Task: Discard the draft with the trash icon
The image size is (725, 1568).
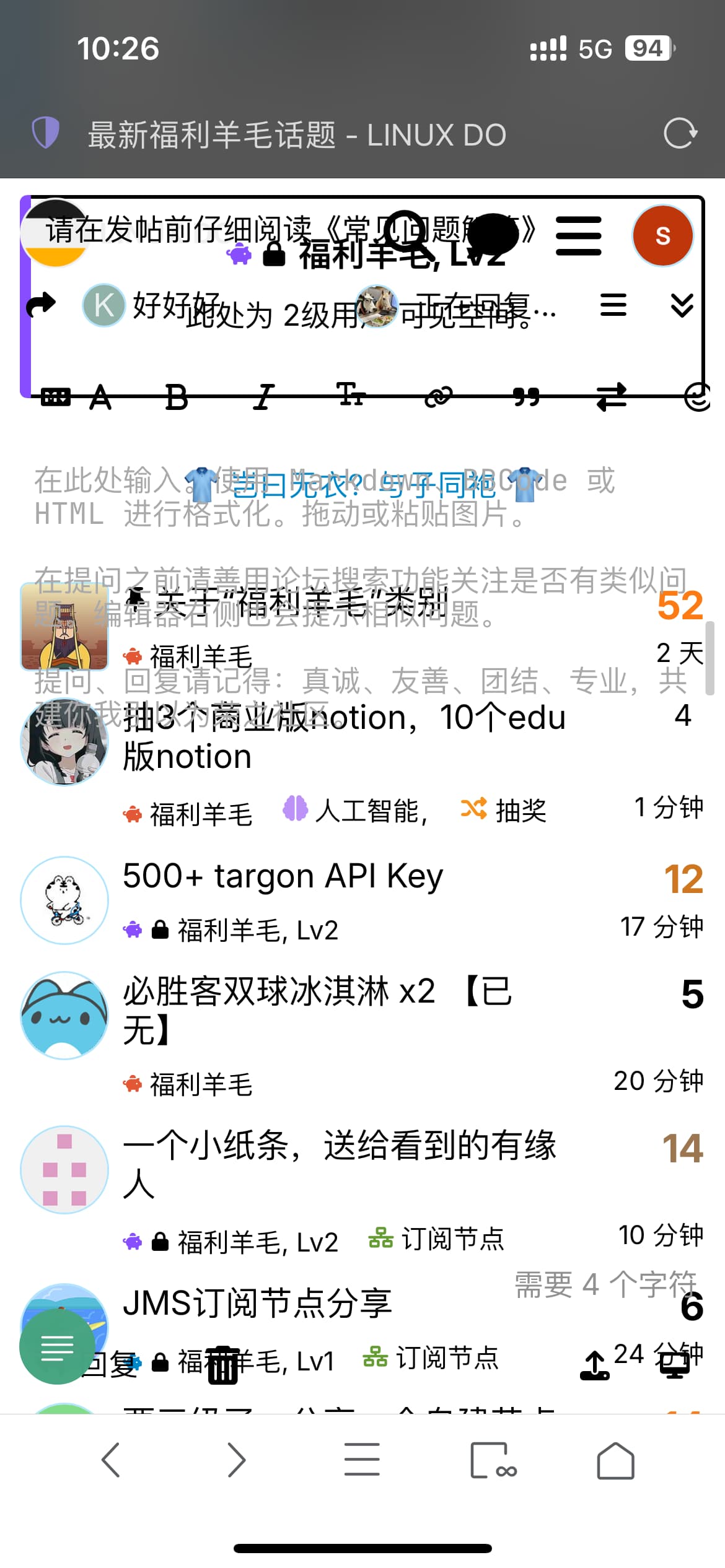Action: (222, 1365)
